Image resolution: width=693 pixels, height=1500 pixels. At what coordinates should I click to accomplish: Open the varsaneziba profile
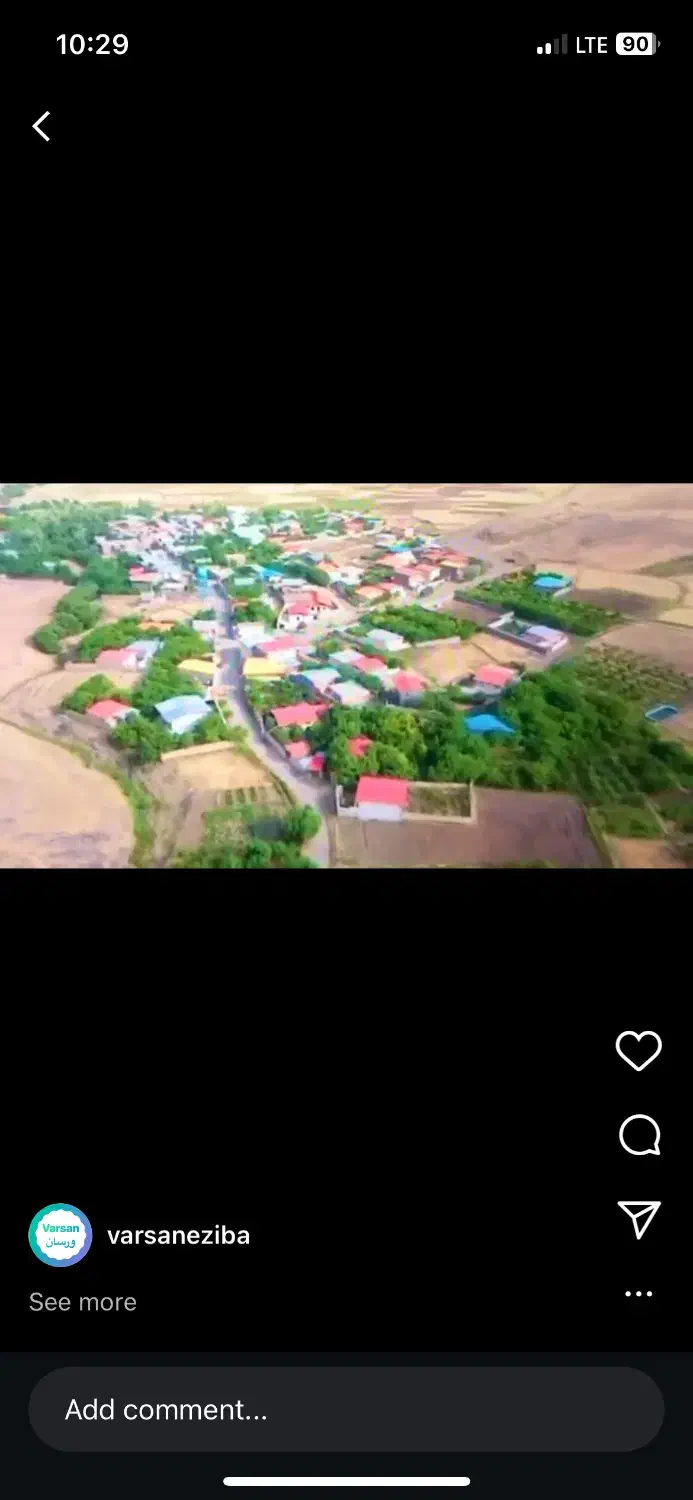[x=178, y=1236]
